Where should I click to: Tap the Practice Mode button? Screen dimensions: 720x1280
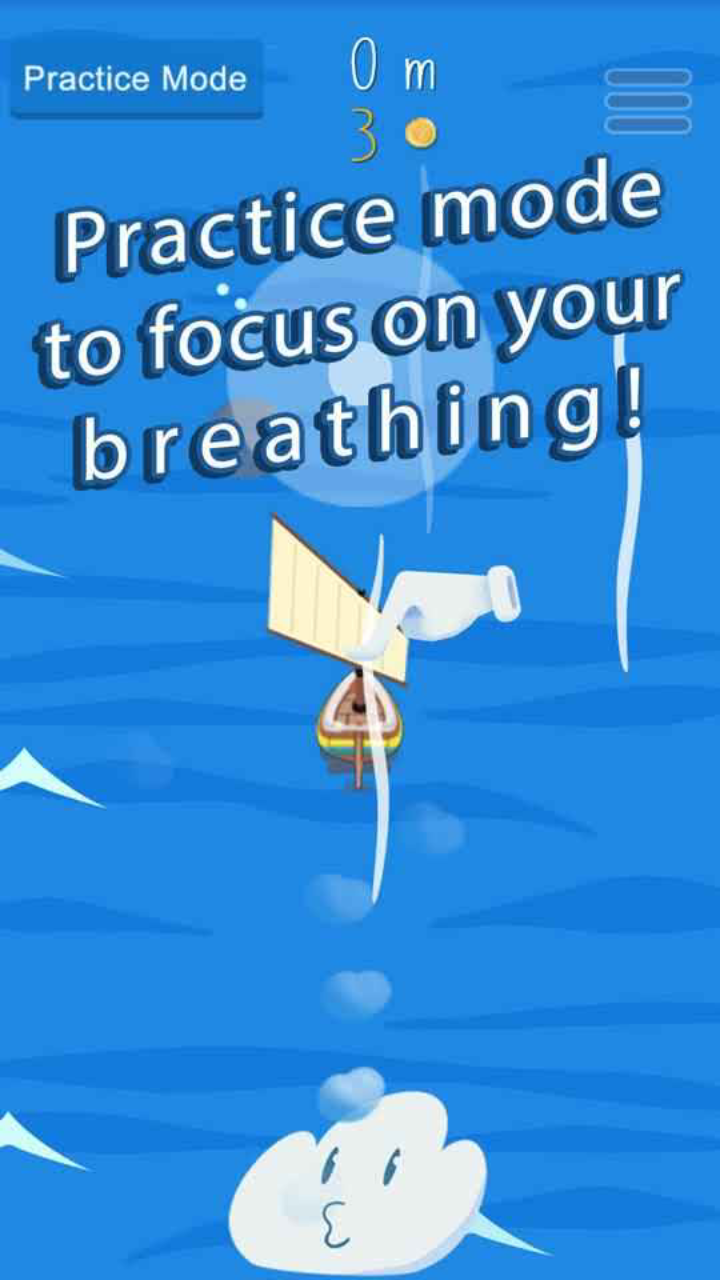pos(136,79)
